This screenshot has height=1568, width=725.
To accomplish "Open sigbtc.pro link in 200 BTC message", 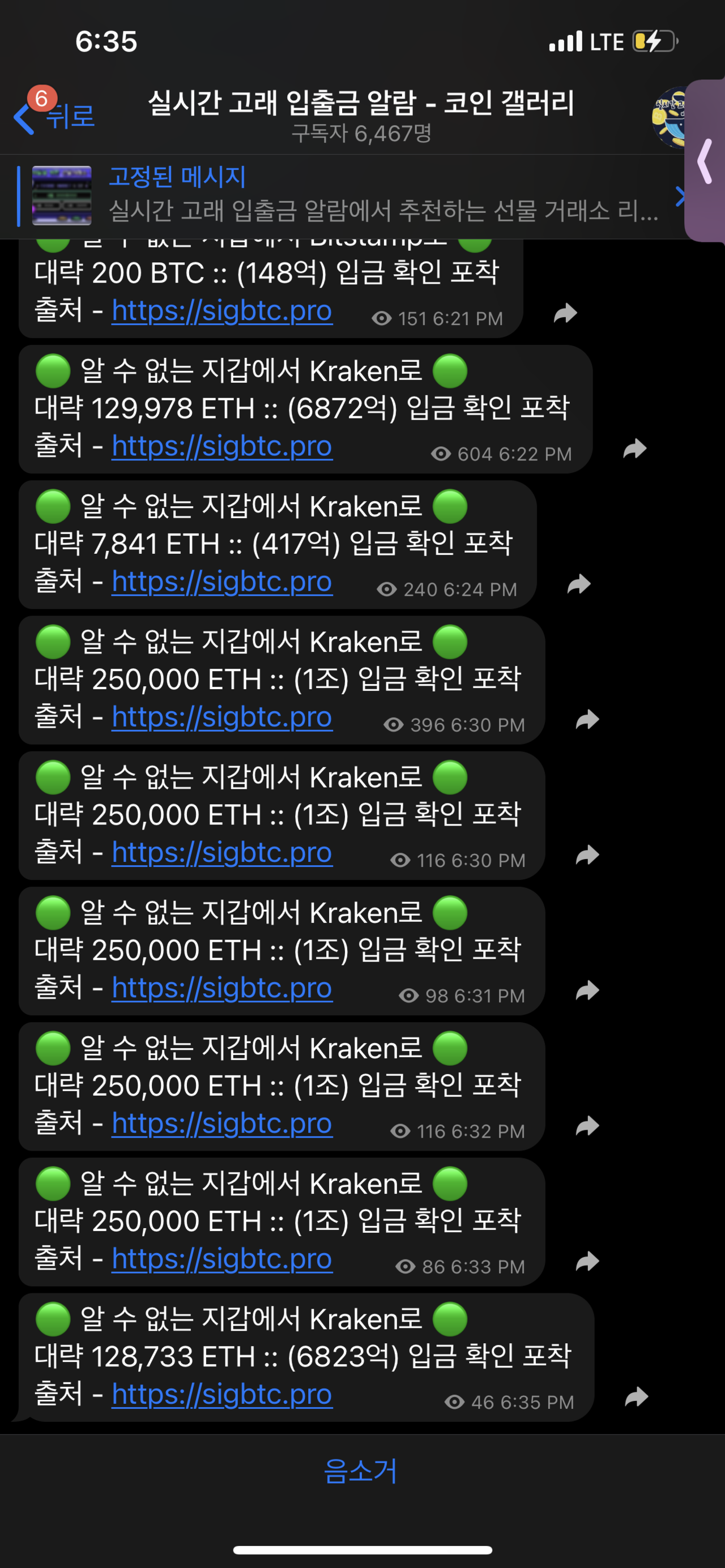I will (221, 311).
